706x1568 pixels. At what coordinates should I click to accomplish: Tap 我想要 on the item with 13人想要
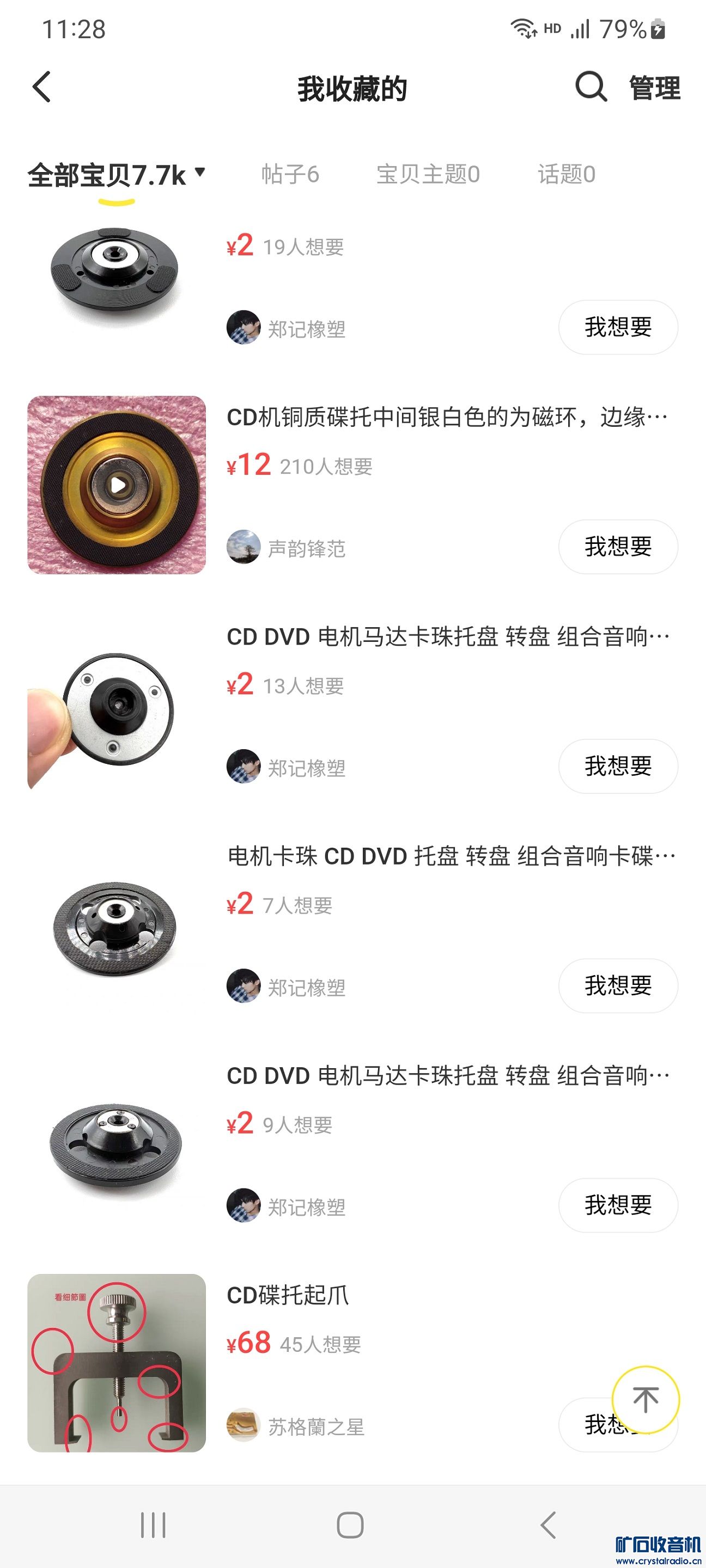(618, 767)
